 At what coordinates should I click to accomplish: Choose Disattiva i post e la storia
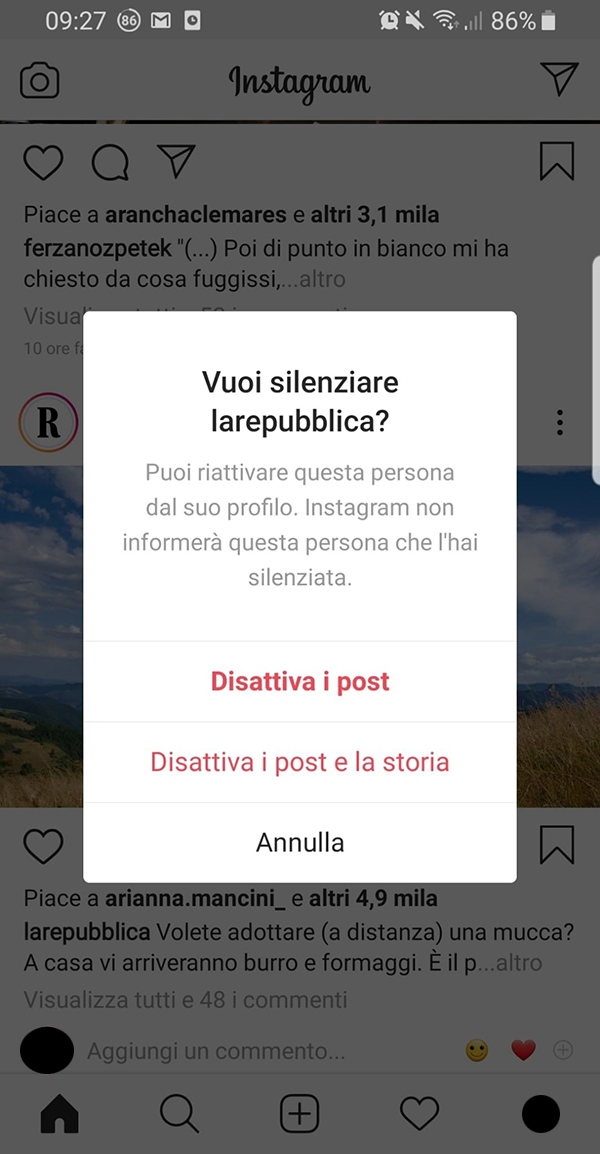[x=300, y=762]
